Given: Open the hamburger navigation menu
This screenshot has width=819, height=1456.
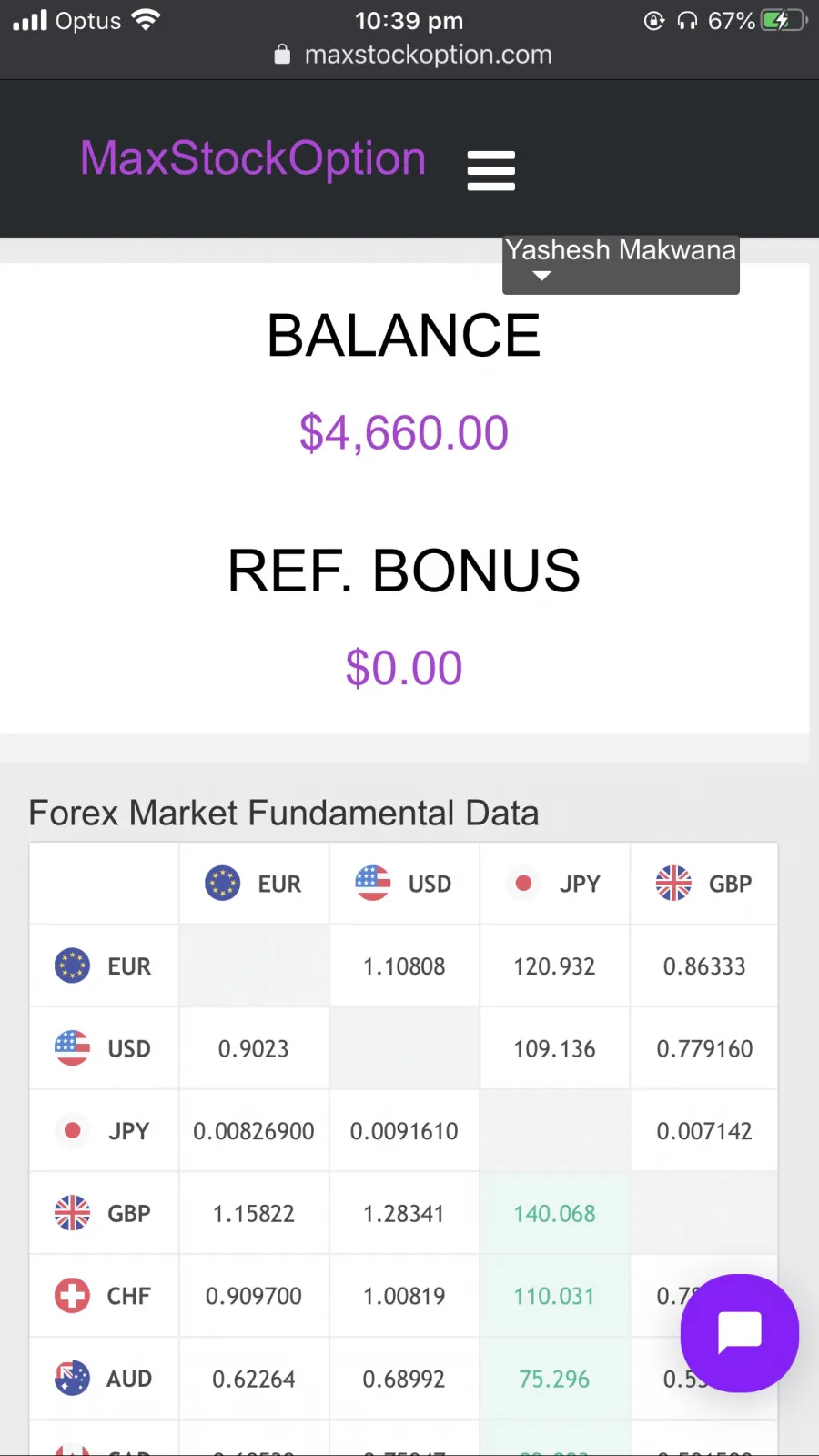Looking at the screenshot, I should click(491, 170).
